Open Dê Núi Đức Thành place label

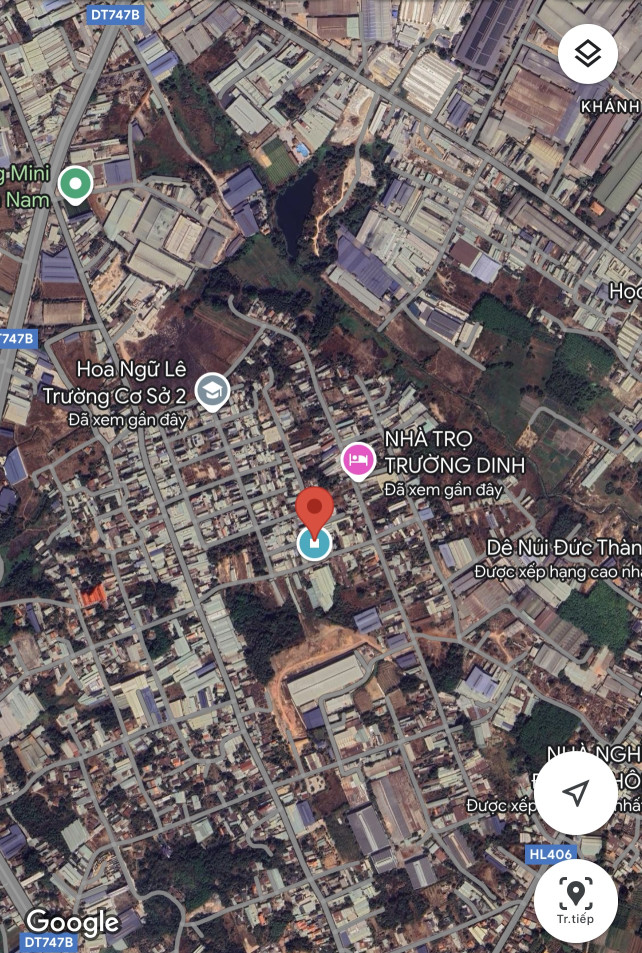[x=563, y=548]
